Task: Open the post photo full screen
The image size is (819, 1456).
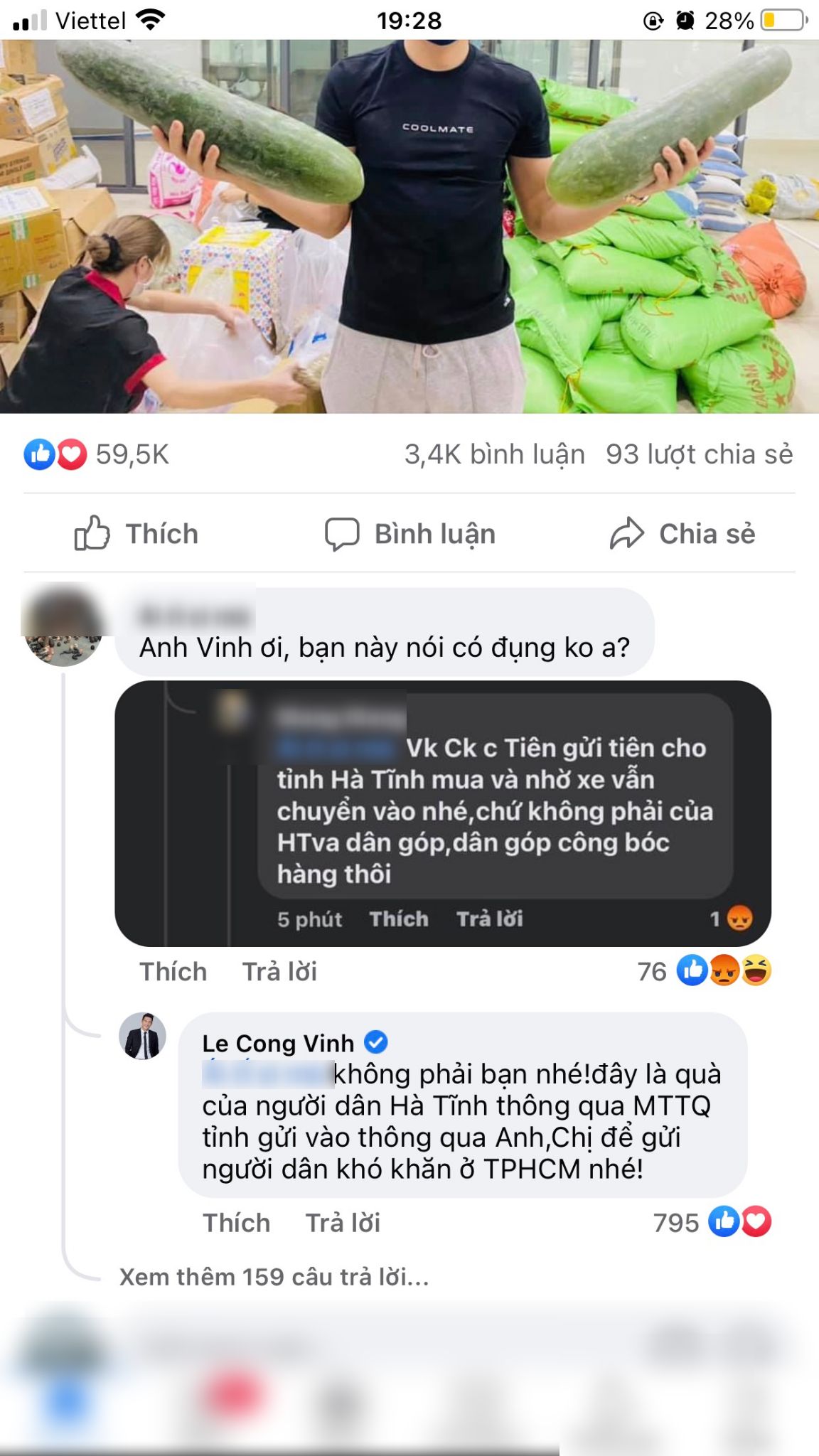Action: 409,226
